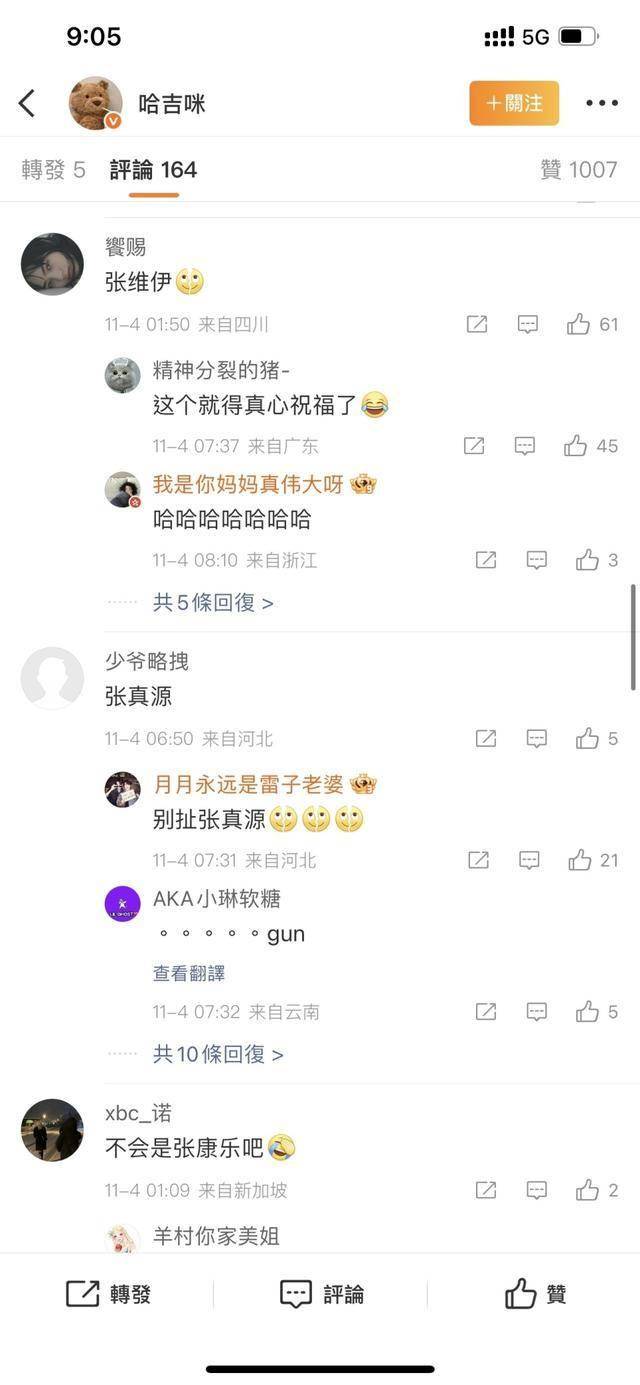Comment on AKA小琳软糖's reply

(x=537, y=1012)
